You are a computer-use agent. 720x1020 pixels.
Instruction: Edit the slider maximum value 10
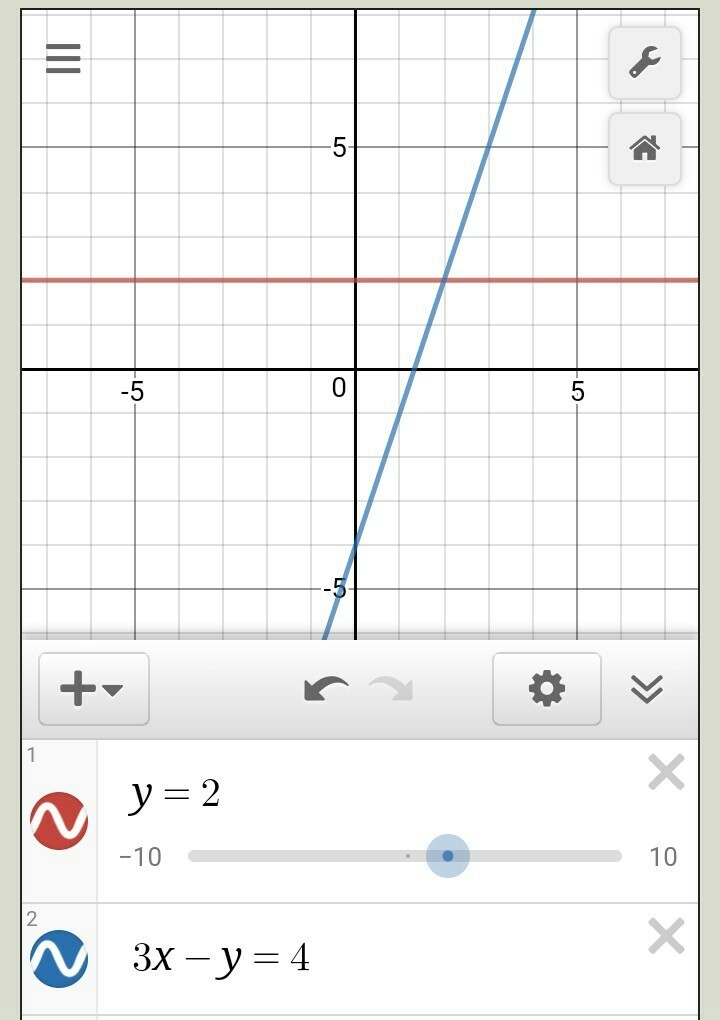coord(663,857)
